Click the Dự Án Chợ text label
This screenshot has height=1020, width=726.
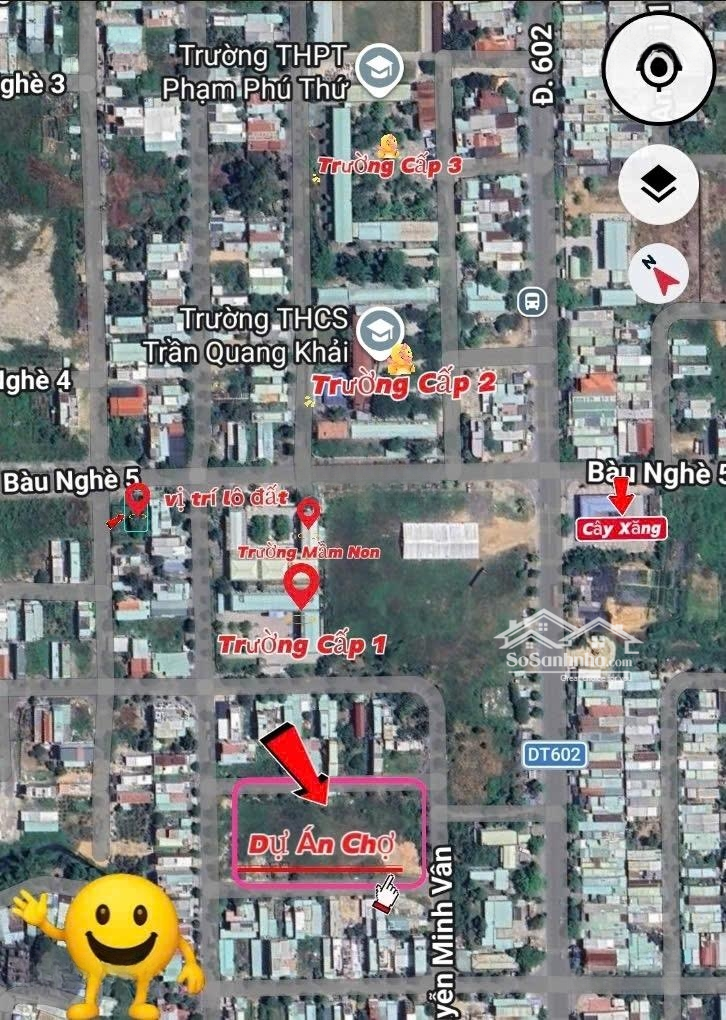[x=322, y=843]
